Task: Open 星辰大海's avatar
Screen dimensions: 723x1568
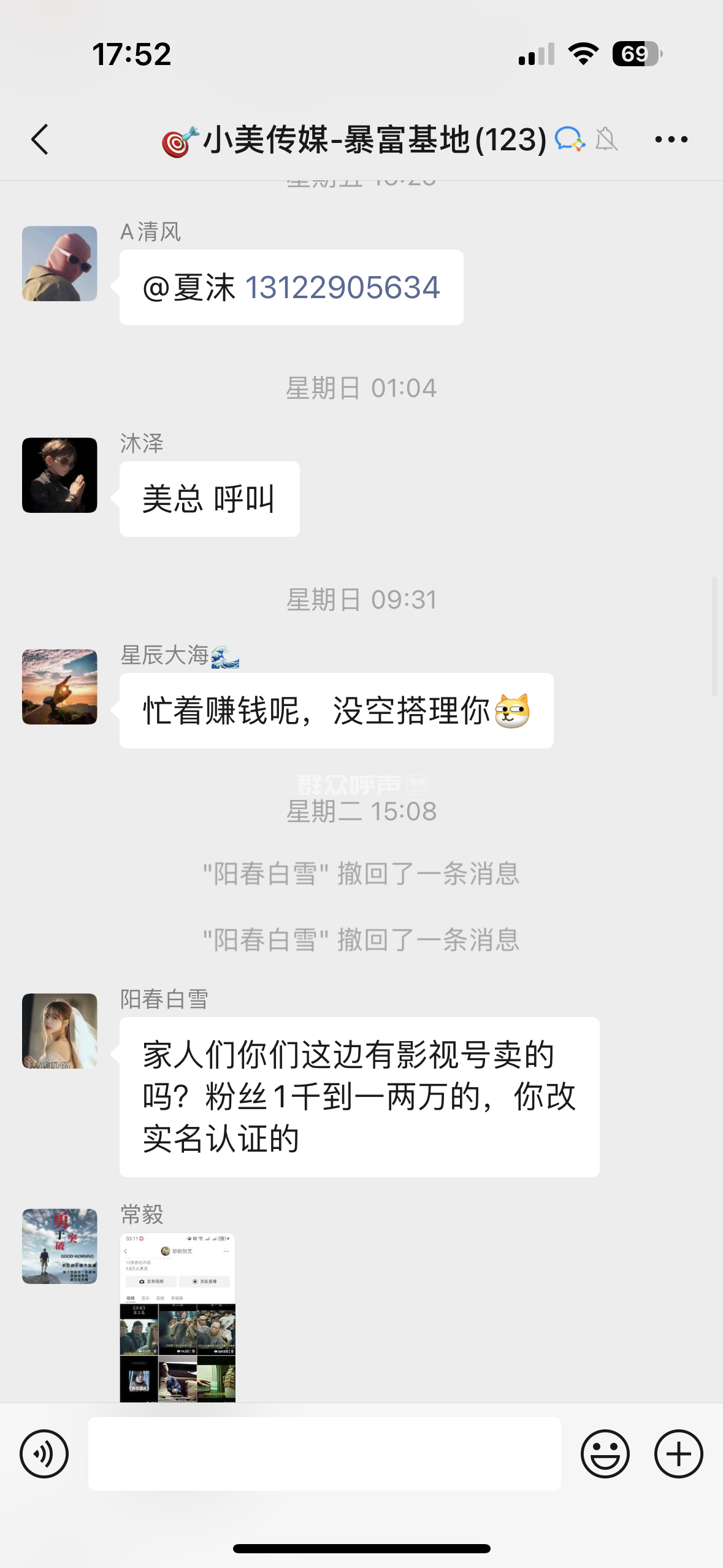Action: click(x=59, y=687)
